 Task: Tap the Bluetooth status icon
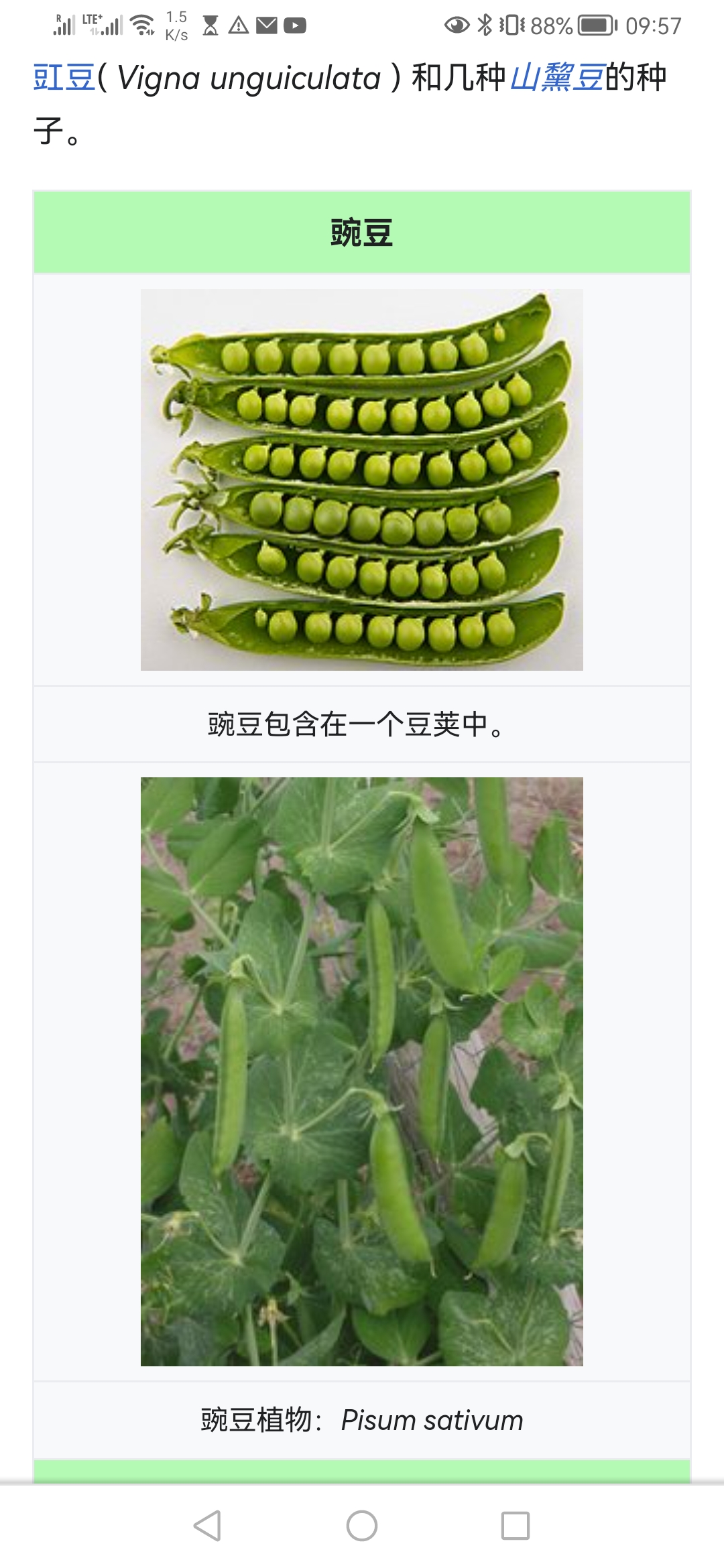[484, 24]
